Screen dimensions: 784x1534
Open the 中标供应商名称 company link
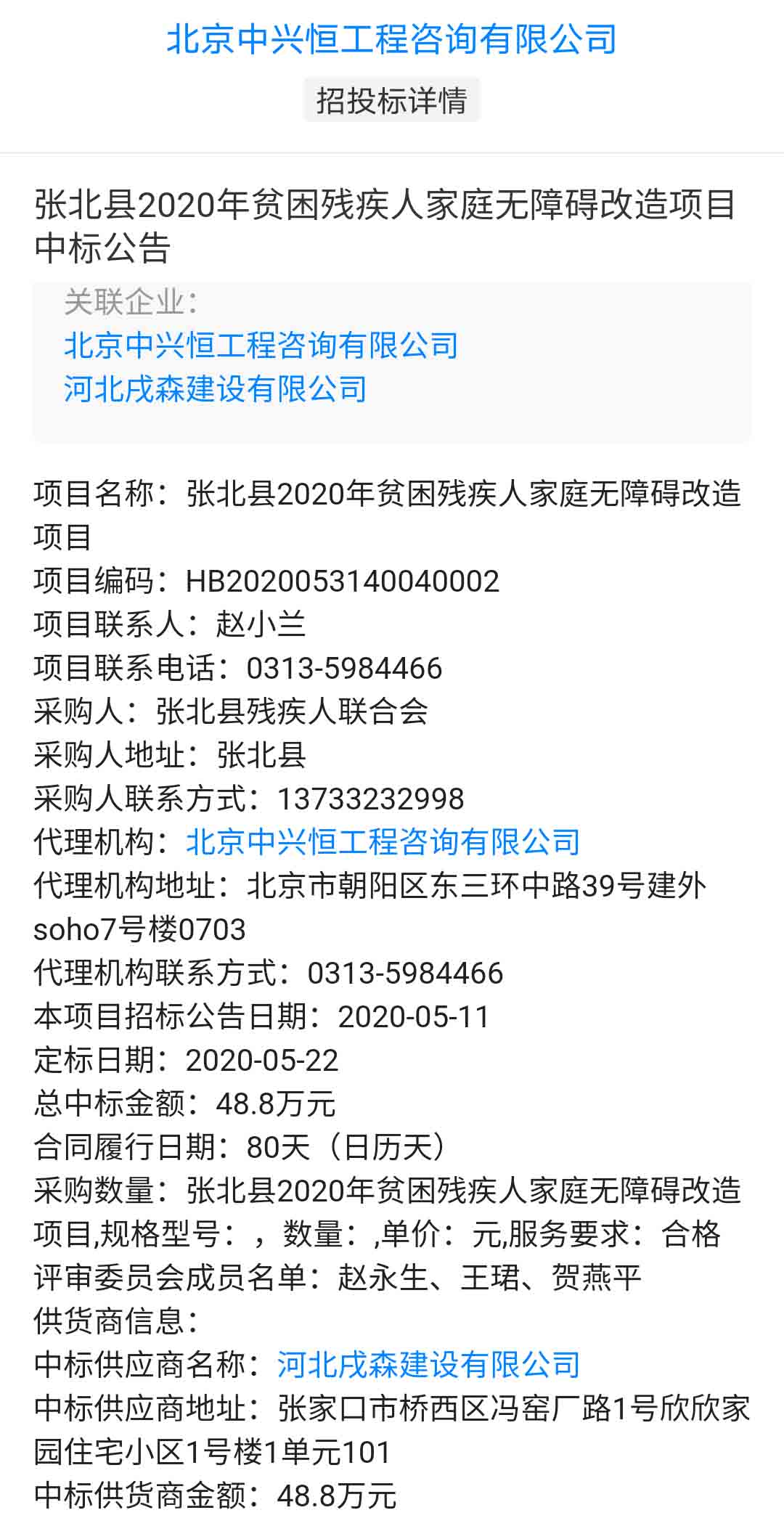click(x=428, y=1365)
